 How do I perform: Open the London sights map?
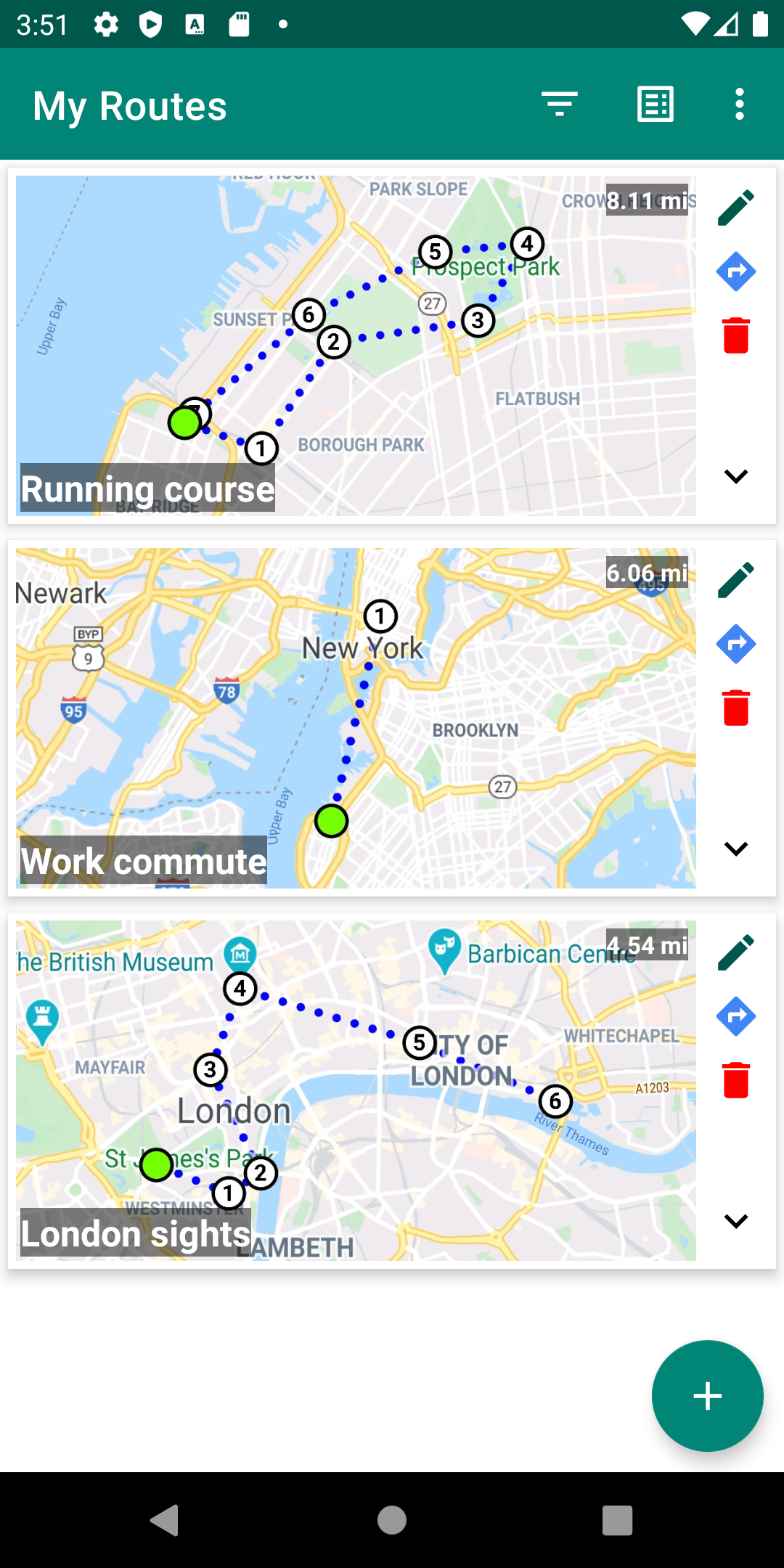point(356,1090)
